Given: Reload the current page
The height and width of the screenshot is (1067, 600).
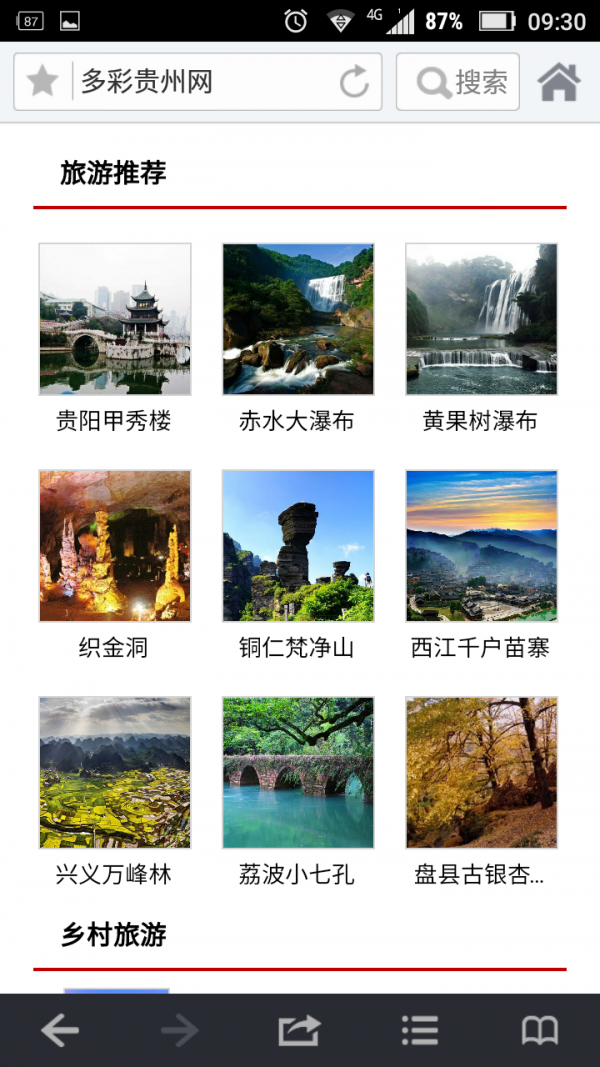Looking at the screenshot, I should [354, 82].
